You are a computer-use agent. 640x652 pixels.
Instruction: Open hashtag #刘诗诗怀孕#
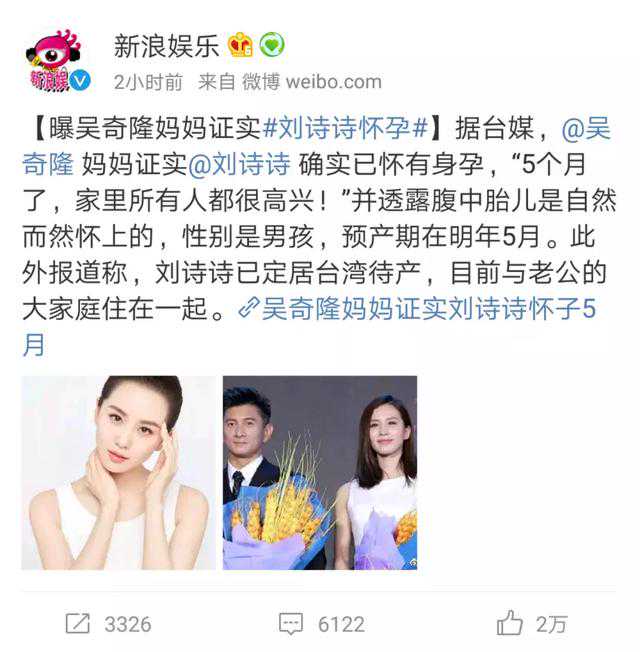tap(346, 129)
